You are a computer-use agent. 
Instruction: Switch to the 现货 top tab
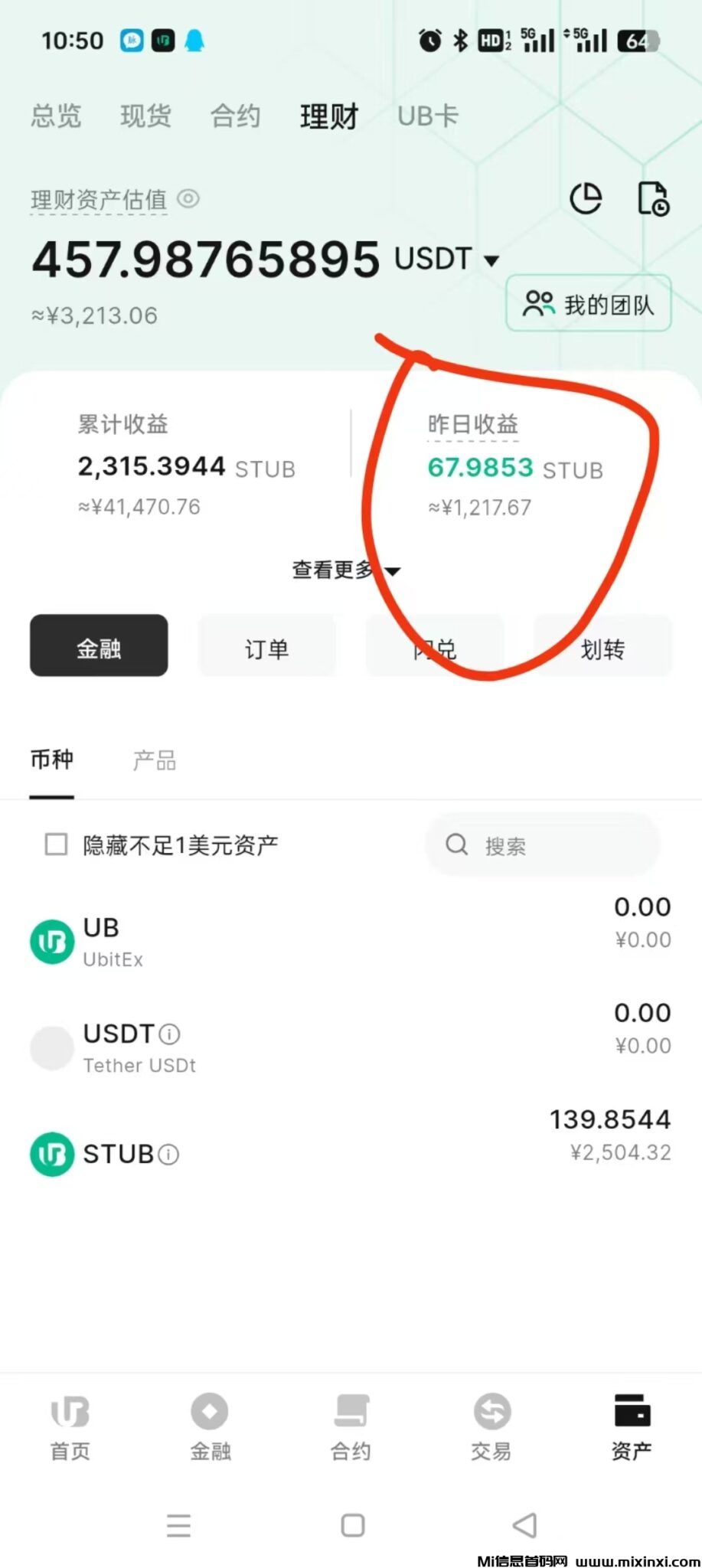pos(145,116)
